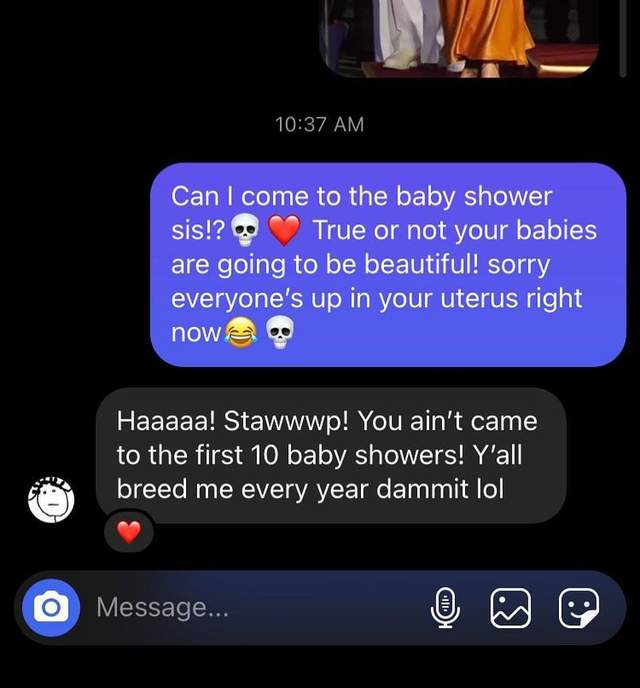The height and width of the screenshot is (688, 640).
Task: View the heart reaction on the reply
Action: click(x=129, y=533)
